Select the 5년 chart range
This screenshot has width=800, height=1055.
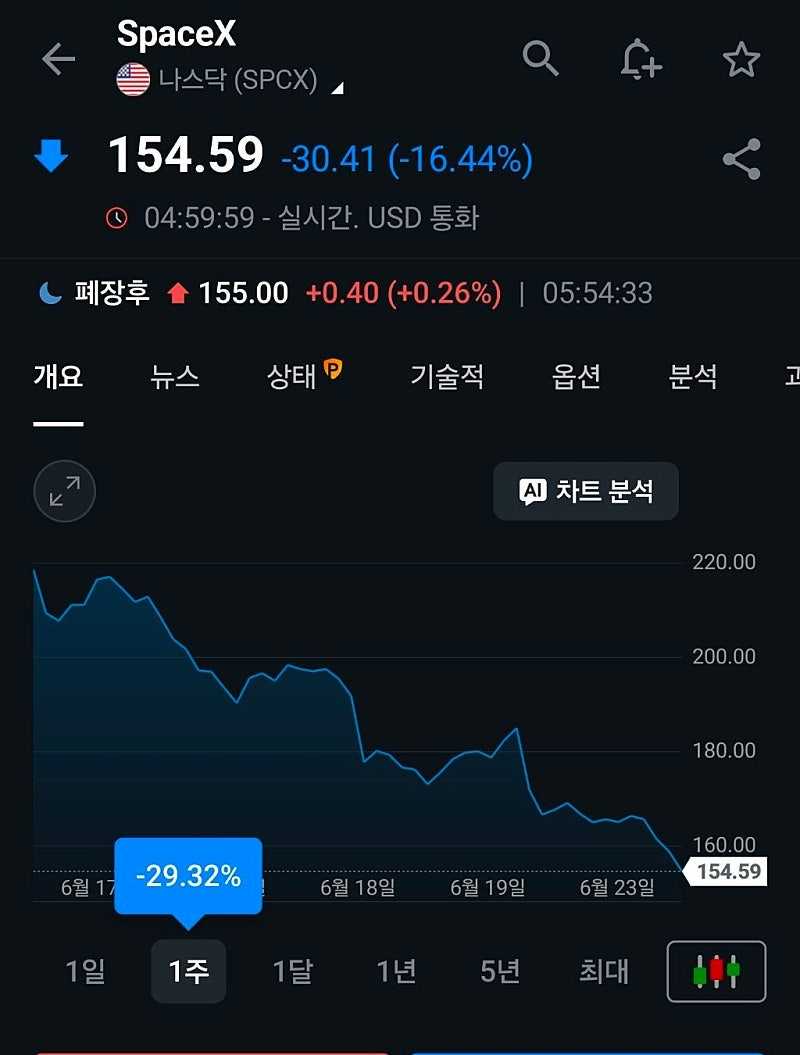(500, 972)
